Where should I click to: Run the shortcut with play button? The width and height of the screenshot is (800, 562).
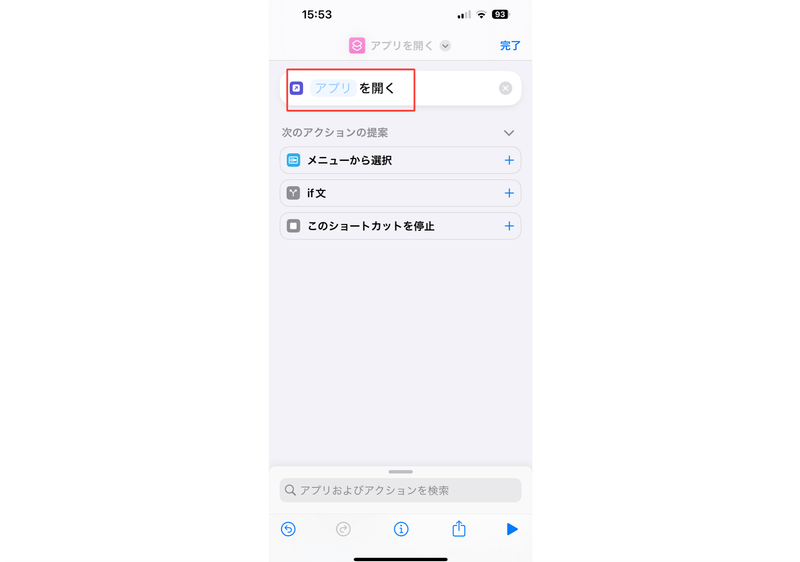tap(512, 529)
